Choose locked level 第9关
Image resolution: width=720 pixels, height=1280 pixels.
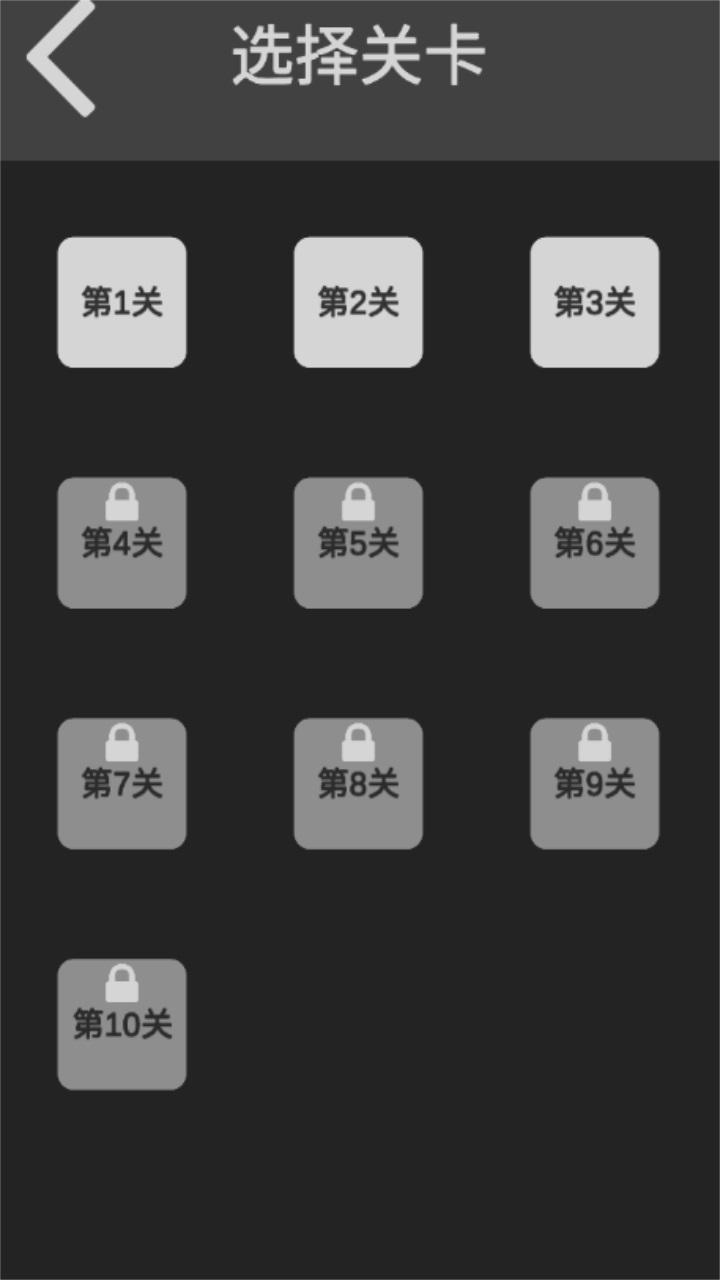tap(594, 784)
